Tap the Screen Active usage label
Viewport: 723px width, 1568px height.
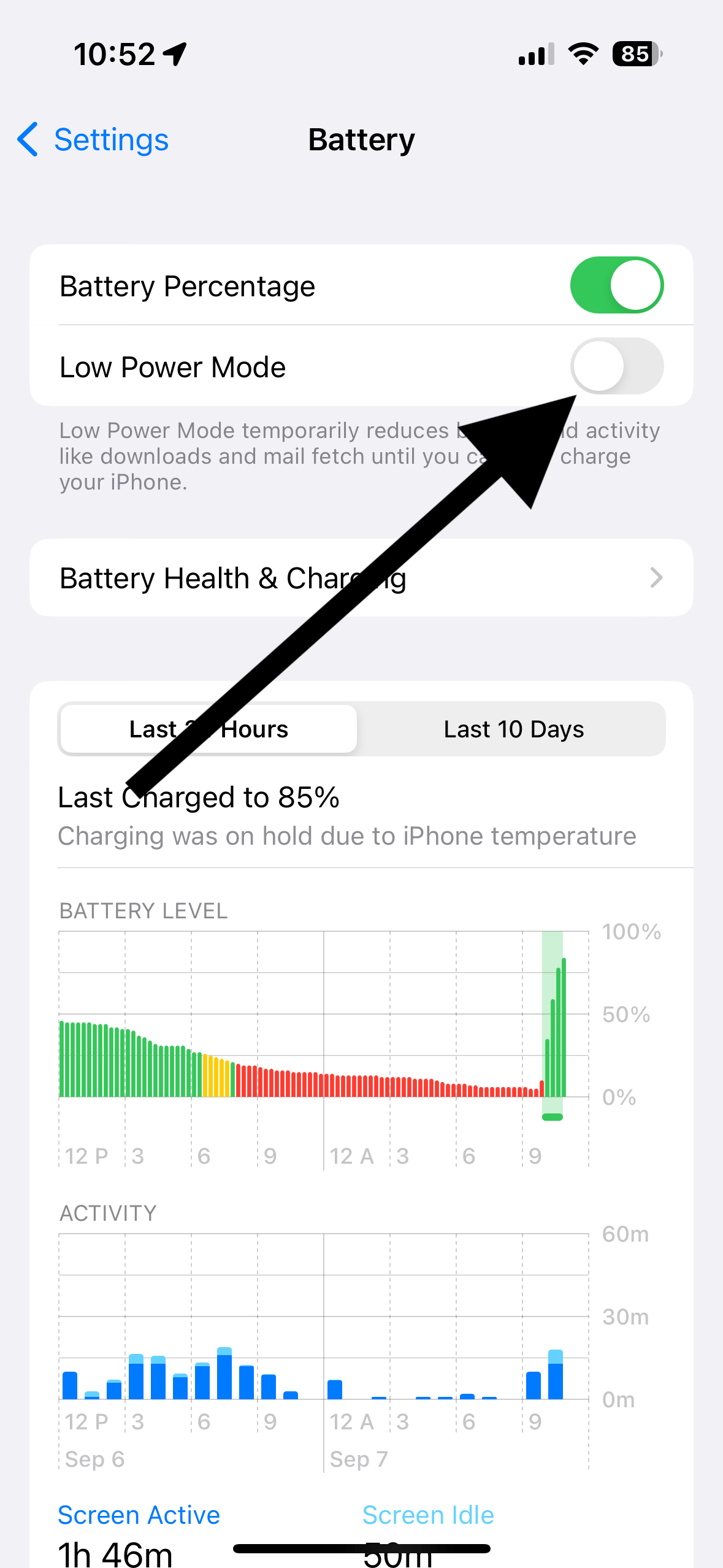click(139, 1515)
